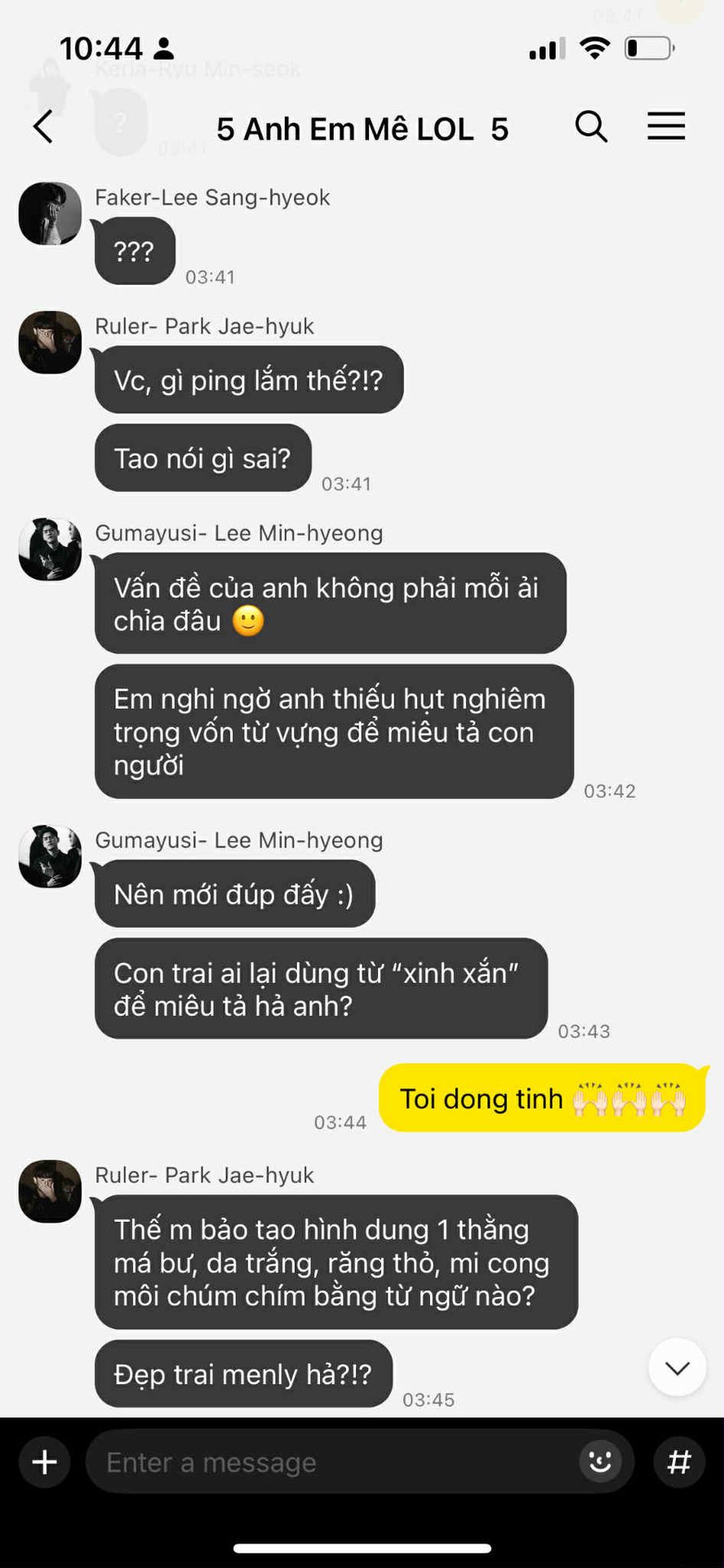Open the emoticon picker
The height and width of the screenshot is (1568, 724).
(x=600, y=1461)
